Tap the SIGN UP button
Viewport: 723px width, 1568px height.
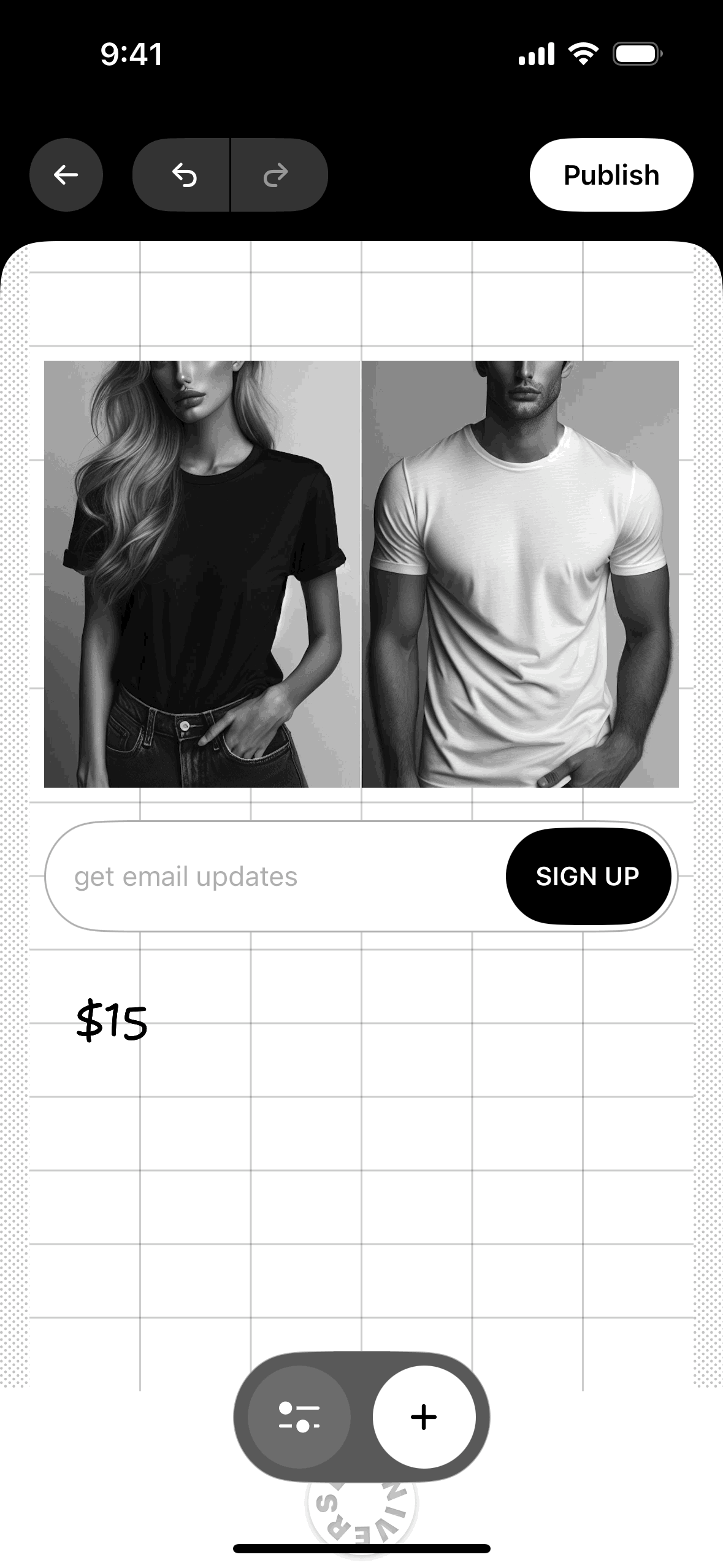587,876
